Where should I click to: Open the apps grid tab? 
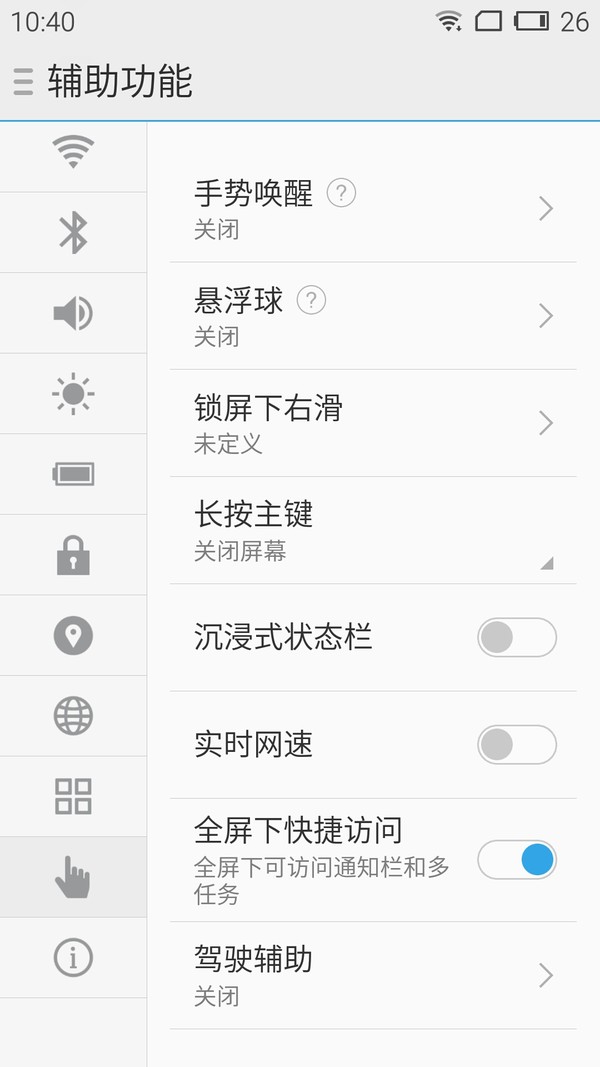tap(73, 796)
